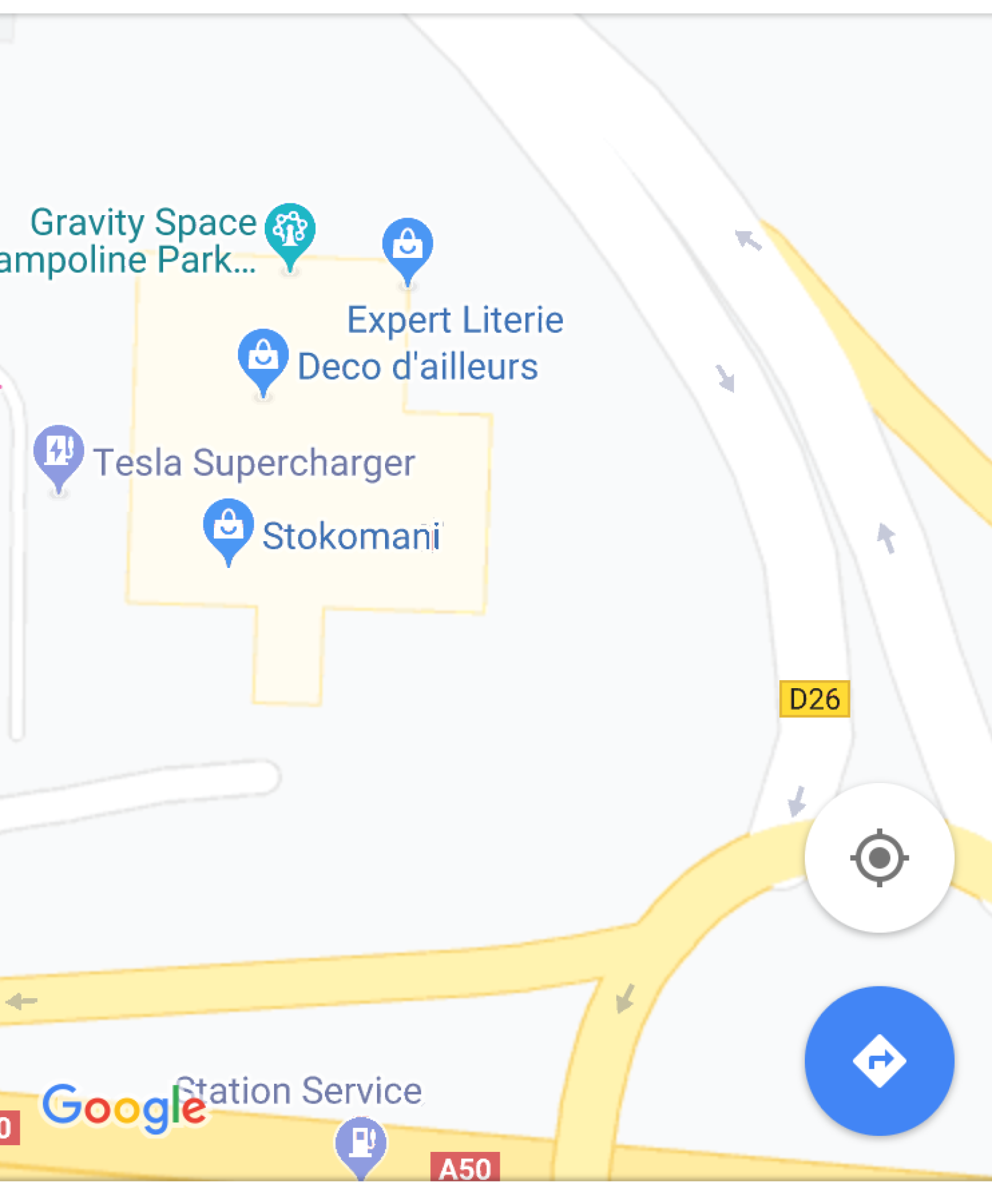This screenshot has width=992, height=1204.
Task: Select the Expert Literie shop marker
Action: pyautogui.click(x=407, y=246)
